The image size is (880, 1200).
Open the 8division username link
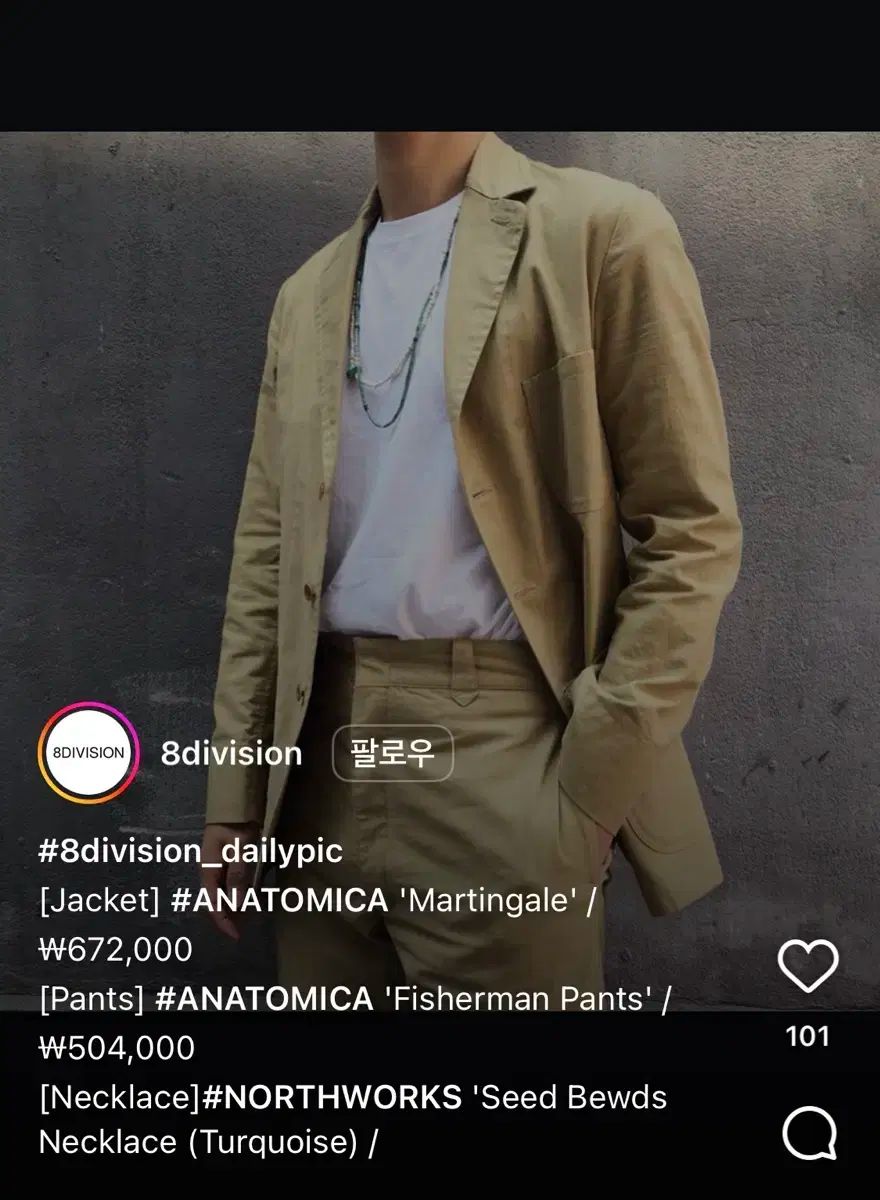click(x=231, y=753)
